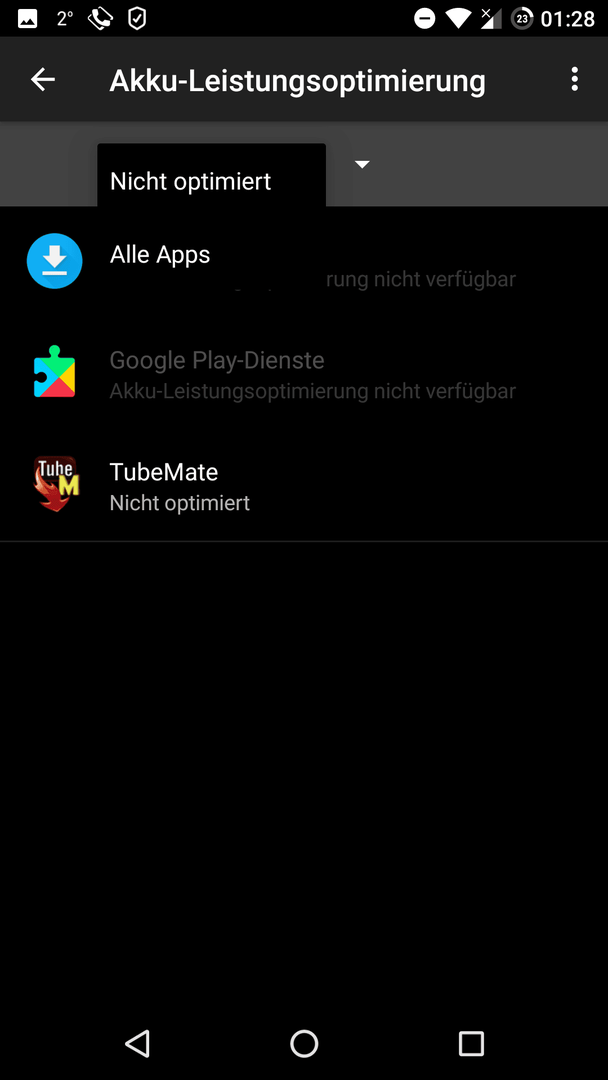
Task: Tap the system home button
Action: coord(304,1043)
